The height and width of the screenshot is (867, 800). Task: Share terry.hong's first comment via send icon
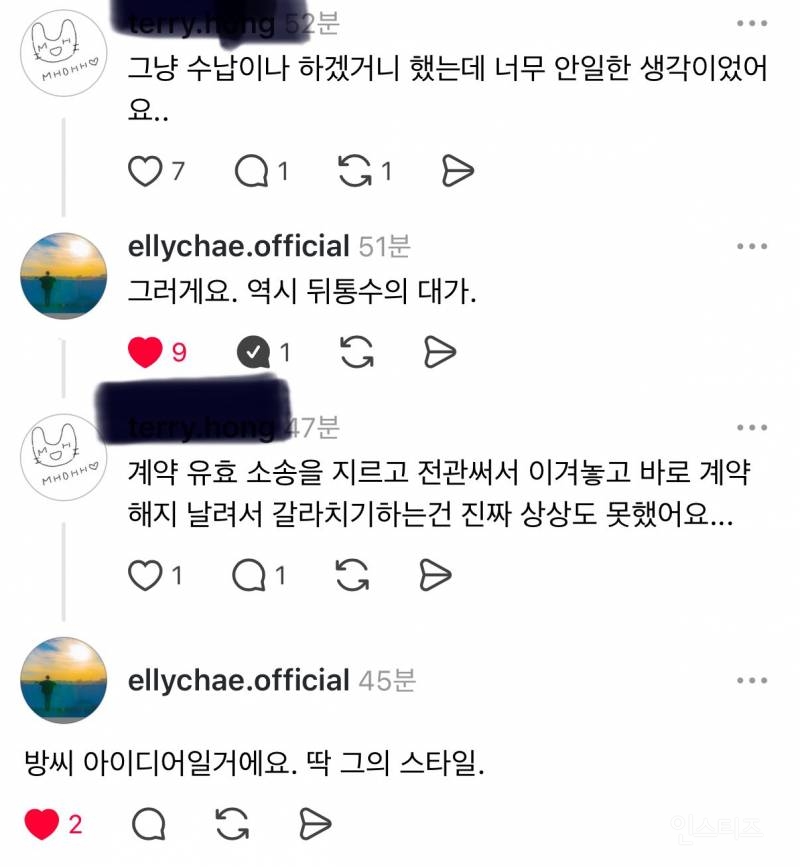coord(459,170)
